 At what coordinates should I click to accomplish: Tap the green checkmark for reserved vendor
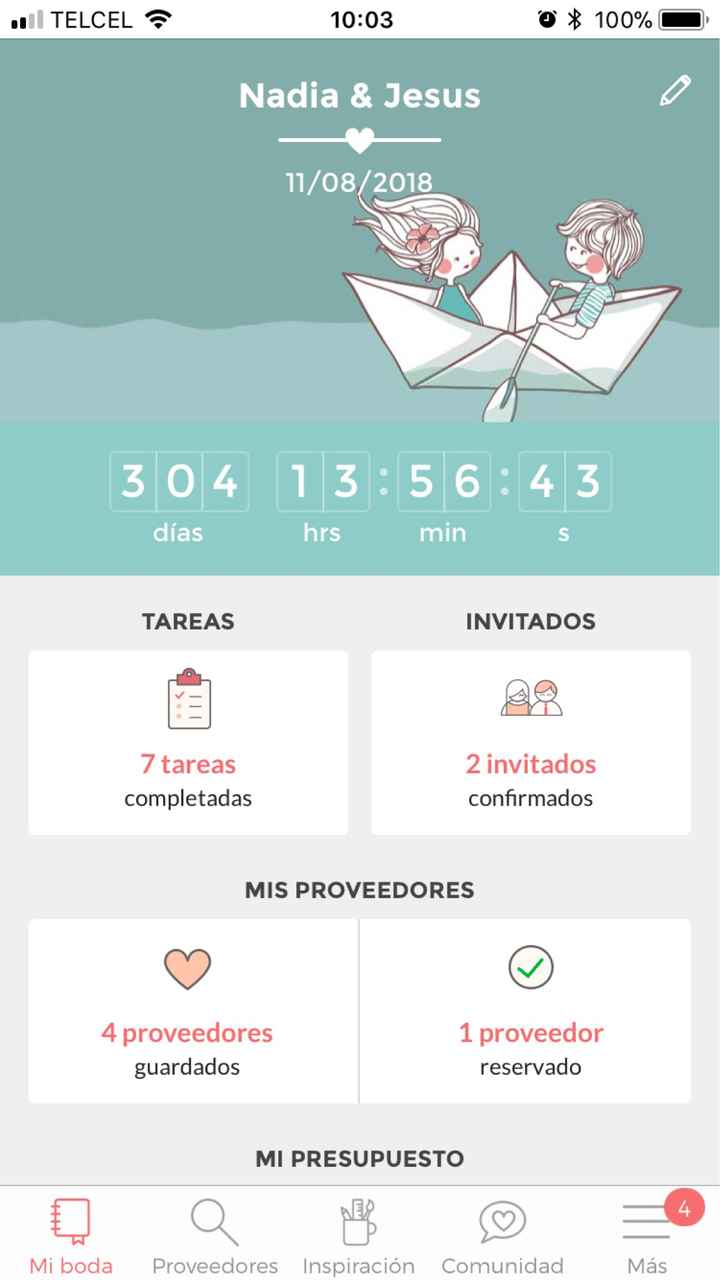[530, 967]
